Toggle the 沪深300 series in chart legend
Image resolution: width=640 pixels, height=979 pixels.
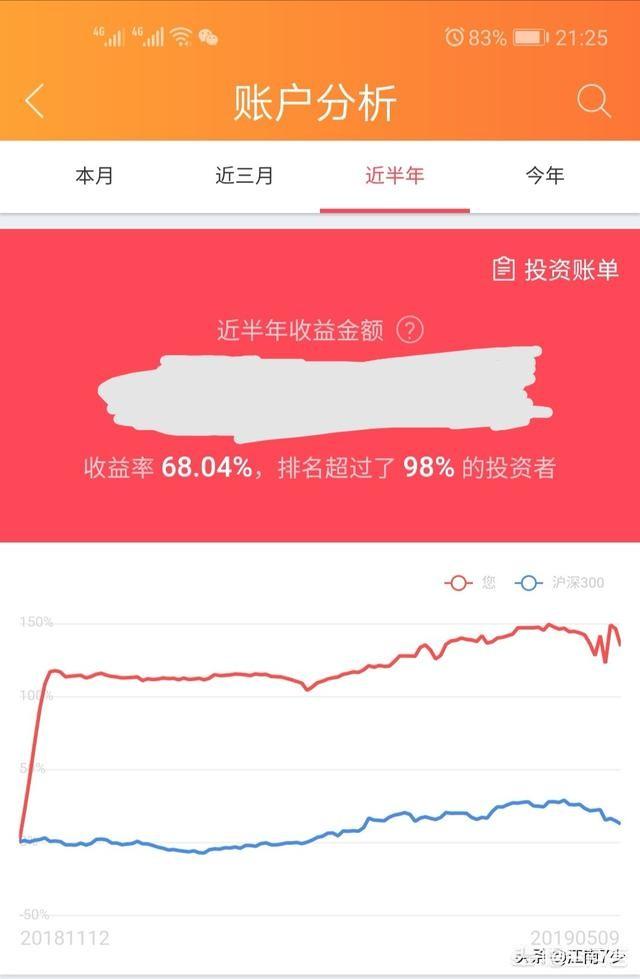pos(559,582)
